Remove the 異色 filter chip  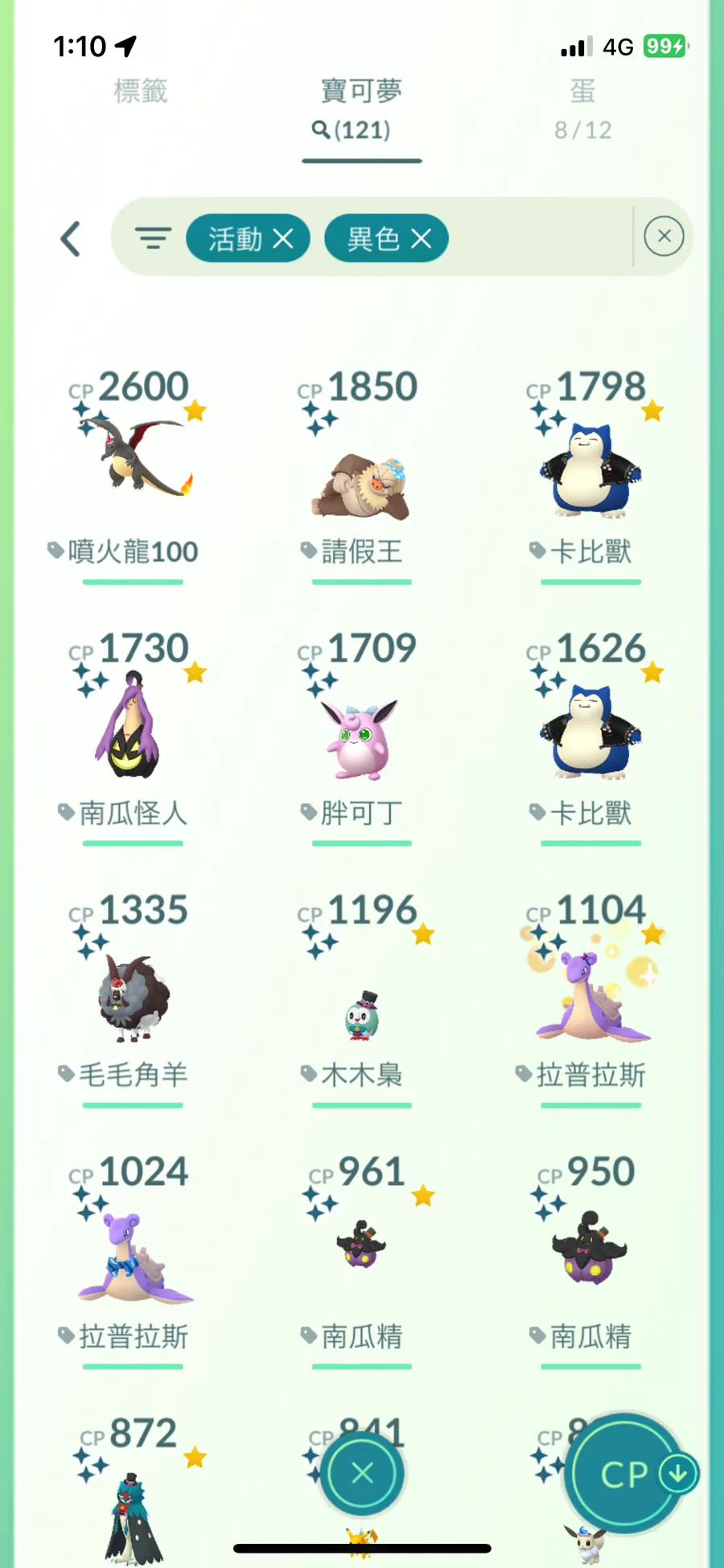pyautogui.click(x=422, y=238)
